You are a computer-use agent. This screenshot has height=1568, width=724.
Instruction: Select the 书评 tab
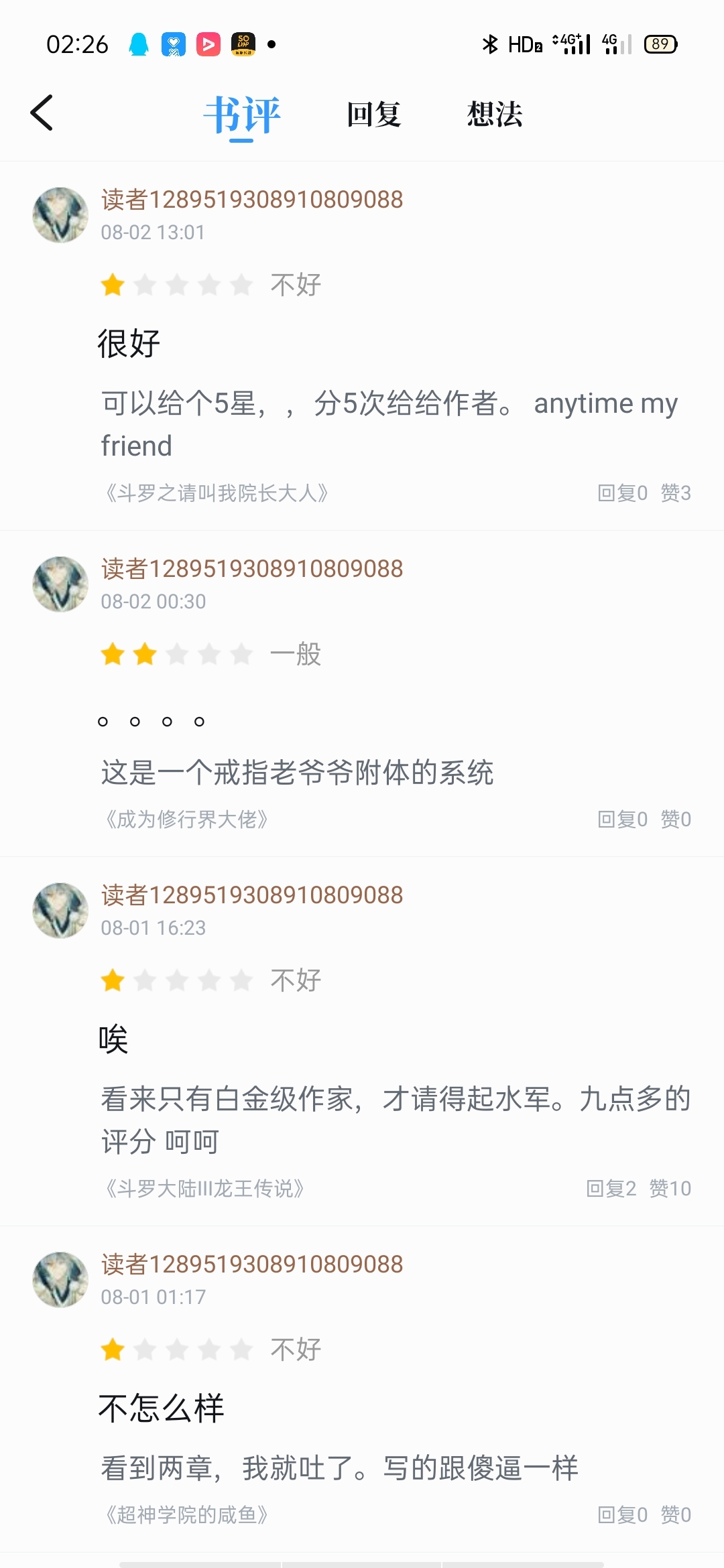242,115
